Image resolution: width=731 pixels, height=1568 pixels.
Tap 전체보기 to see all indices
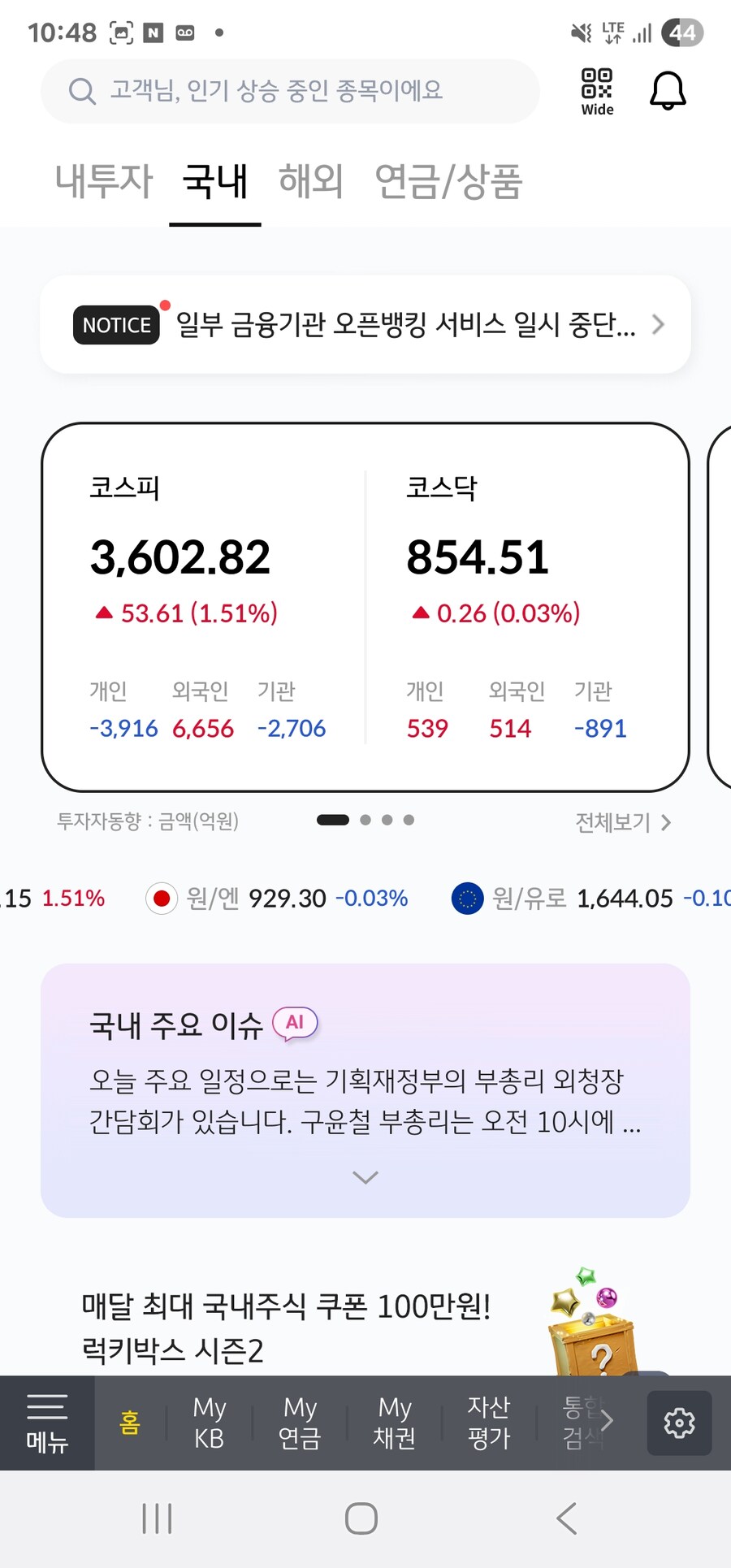(623, 822)
